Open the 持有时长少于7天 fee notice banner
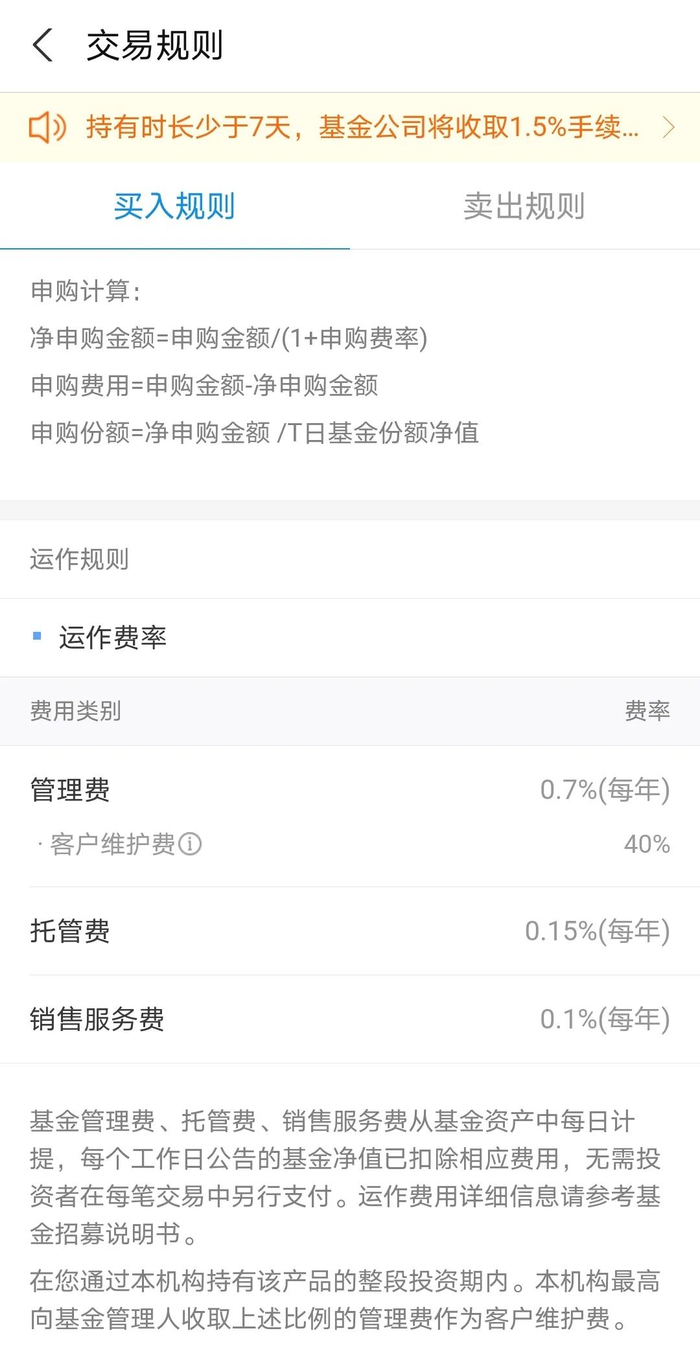Screen dimensions: 700x1346 (350, 127)
